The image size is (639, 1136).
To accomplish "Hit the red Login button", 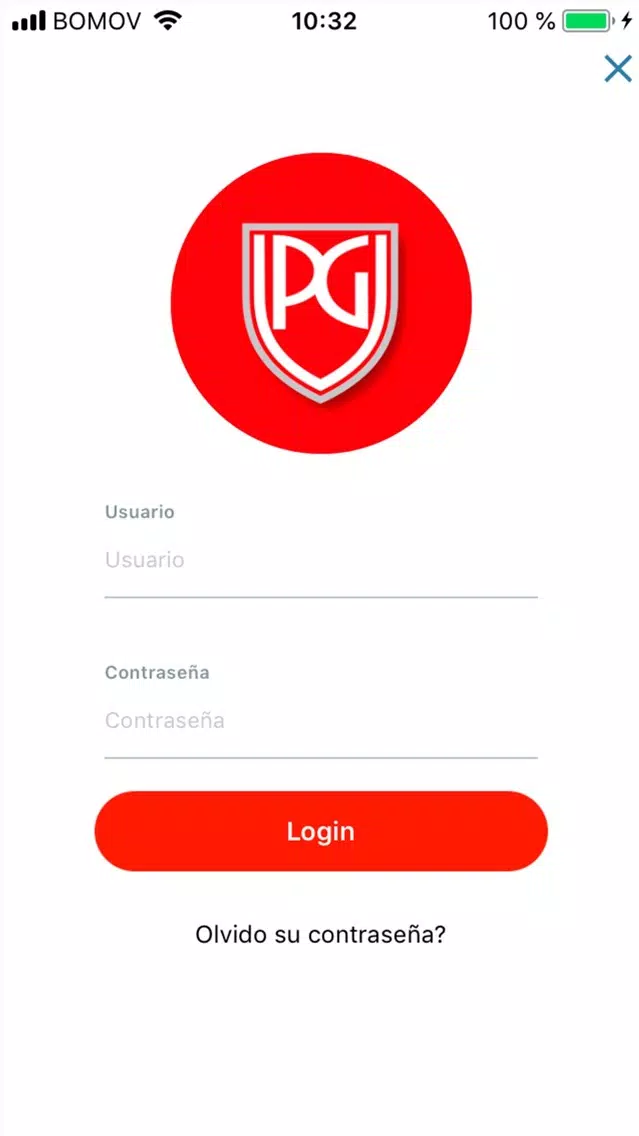I will pos(321,831).
